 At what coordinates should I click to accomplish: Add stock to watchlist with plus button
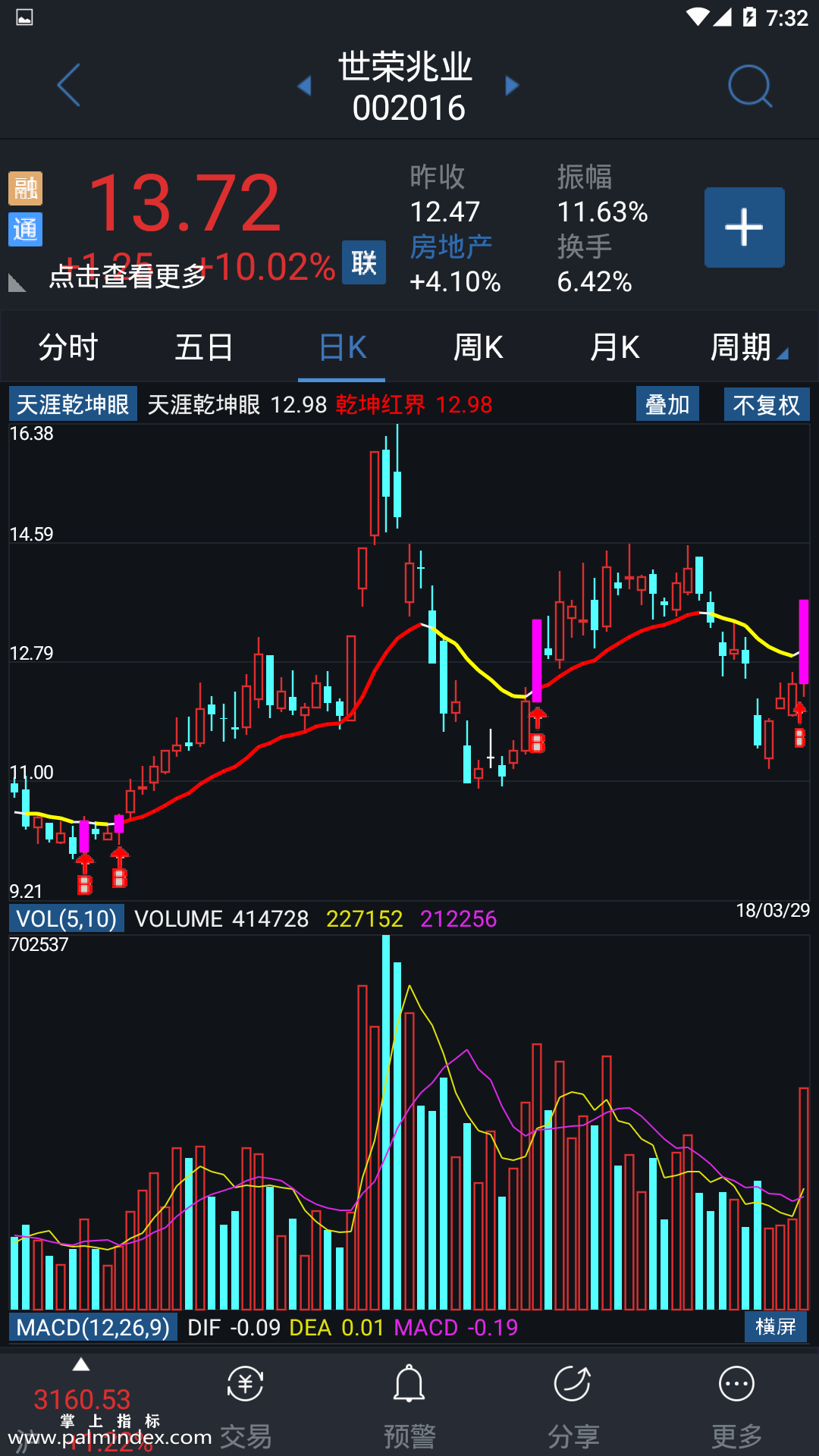(x=744, y=227)
